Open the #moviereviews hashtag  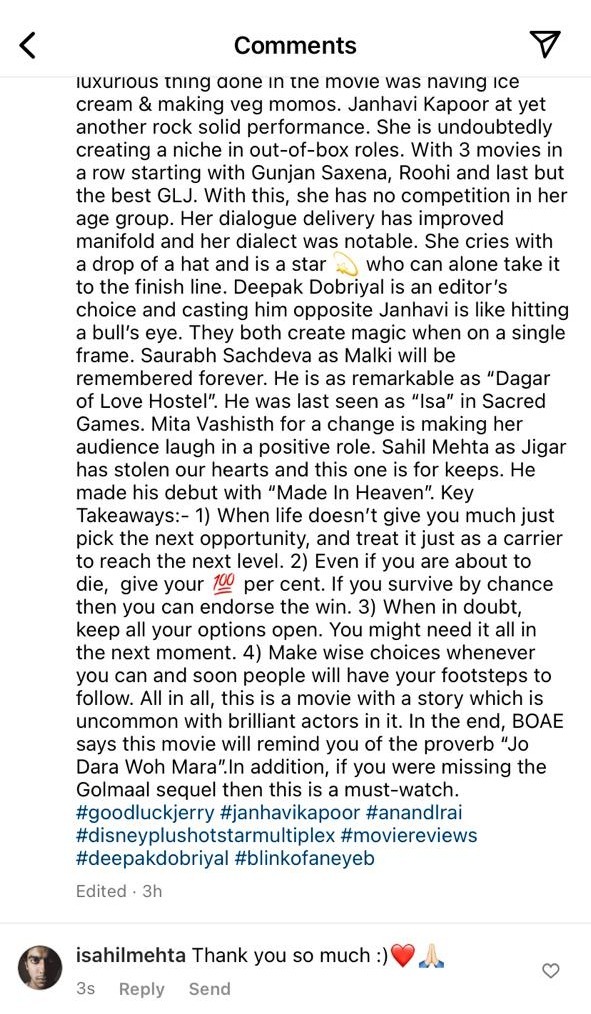point(409,835)
